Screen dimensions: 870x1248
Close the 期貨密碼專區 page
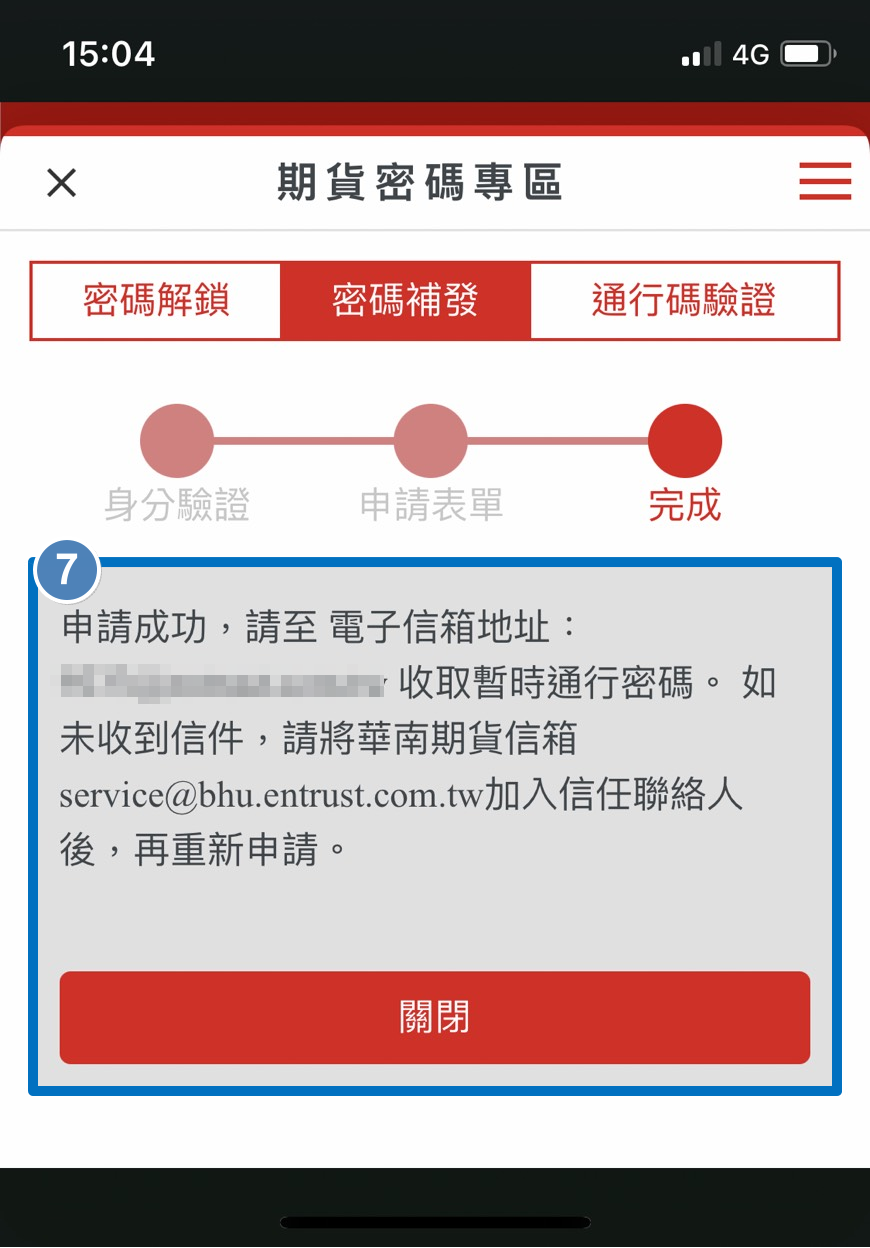coord(62,183)
